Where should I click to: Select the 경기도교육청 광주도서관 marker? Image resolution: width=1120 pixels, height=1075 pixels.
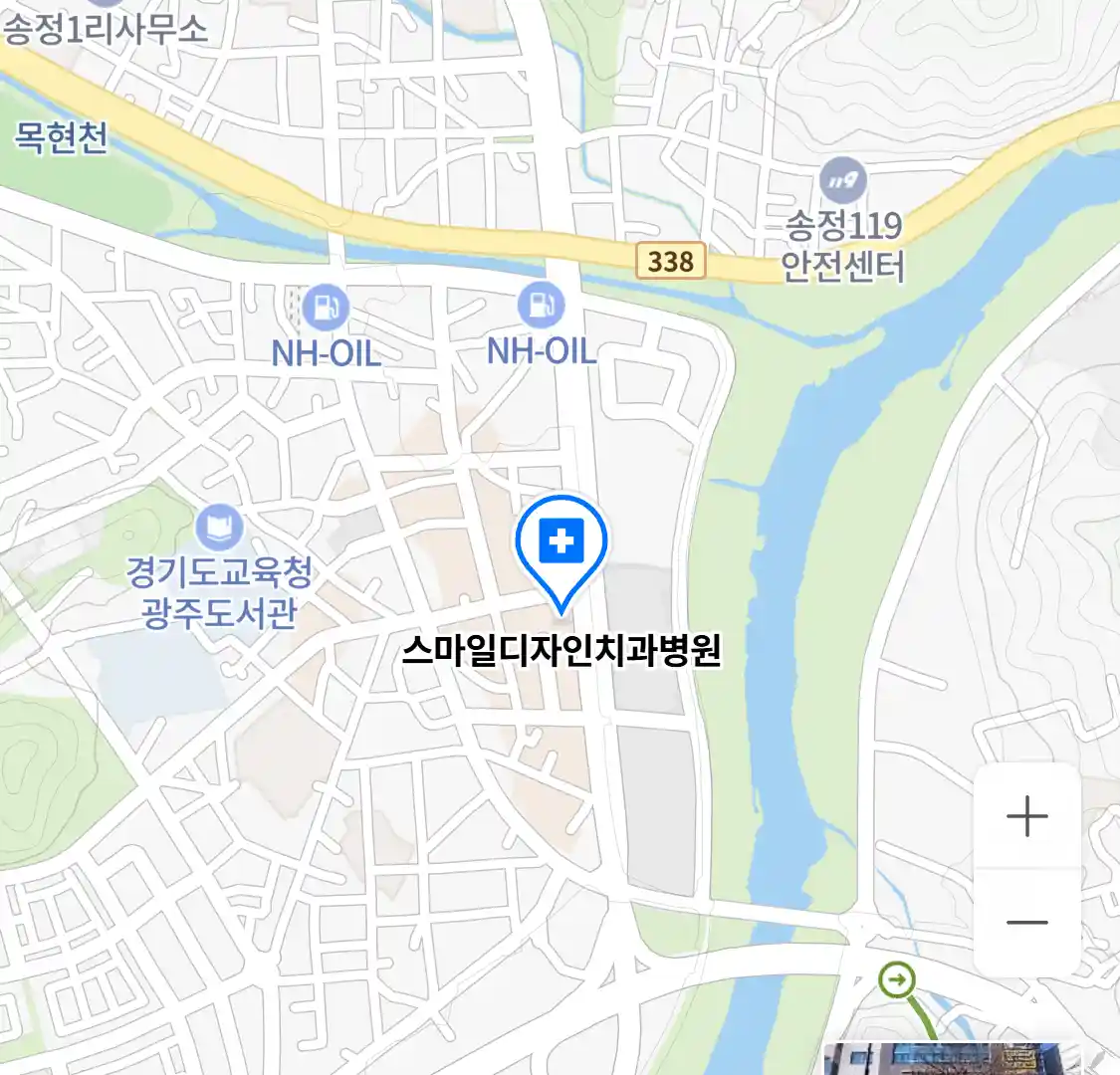(x=219, y=528)
